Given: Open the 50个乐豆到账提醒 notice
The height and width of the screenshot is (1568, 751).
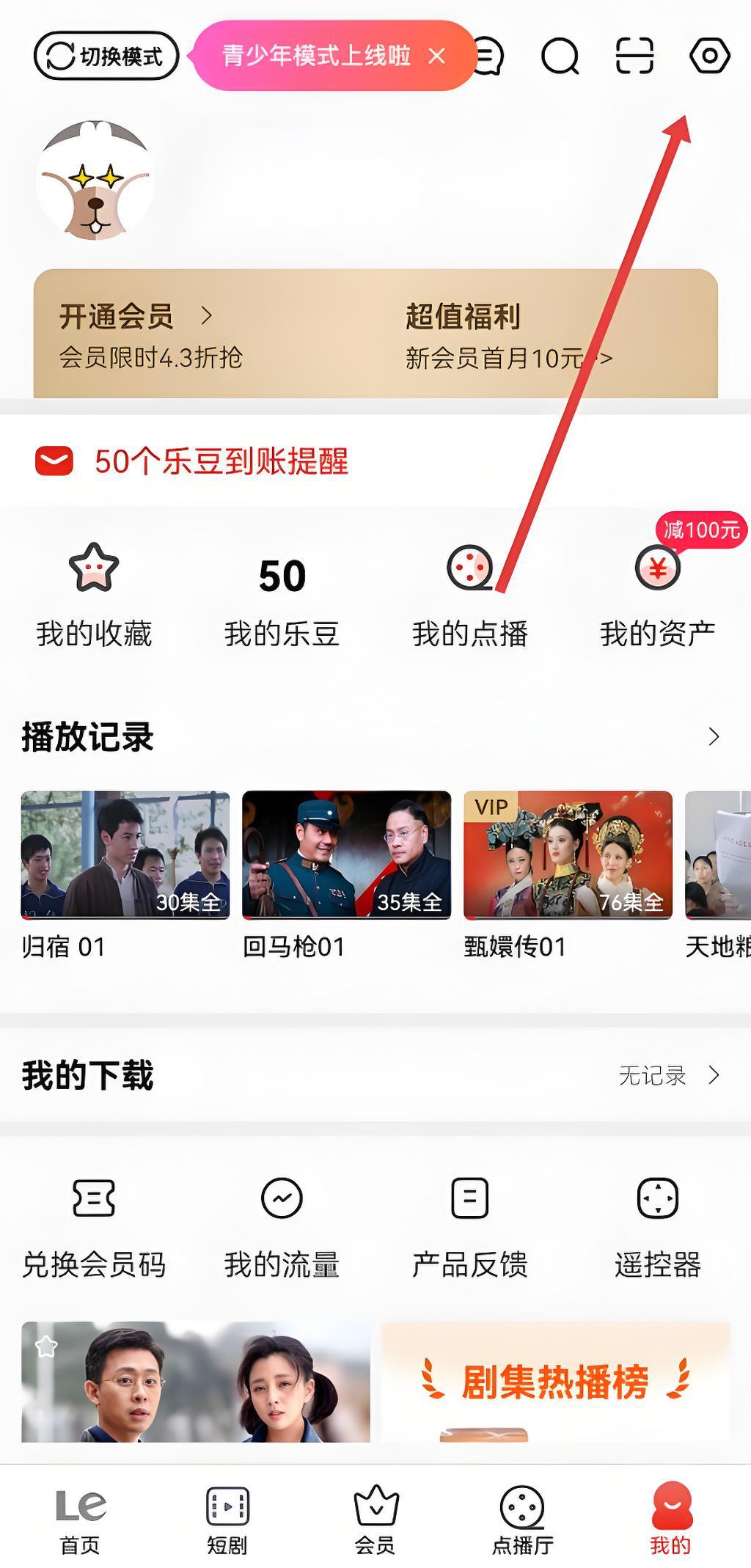Looking at the screenshot, I should click(x=220, y=462).
